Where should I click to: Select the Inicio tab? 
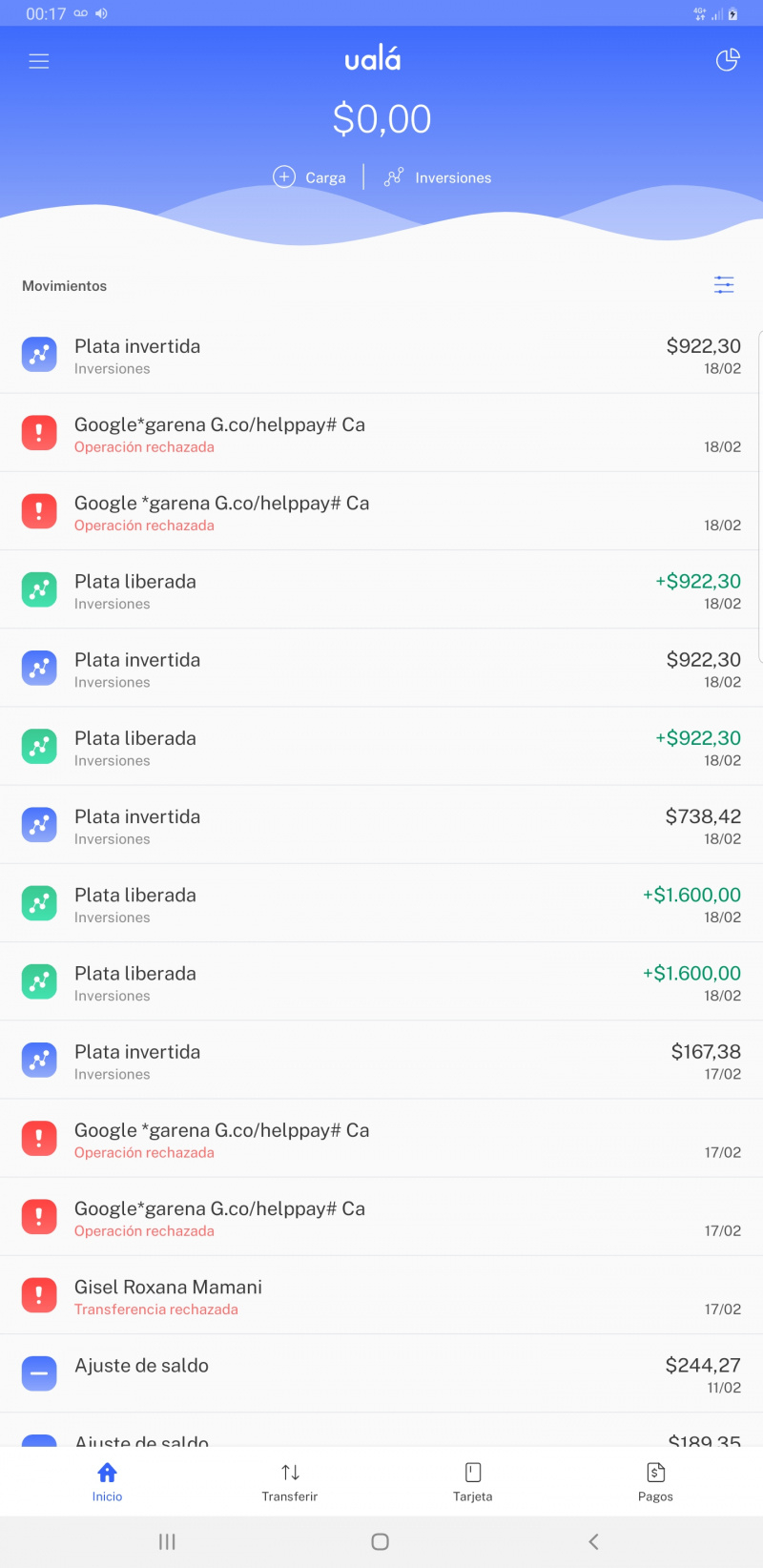107,1482
